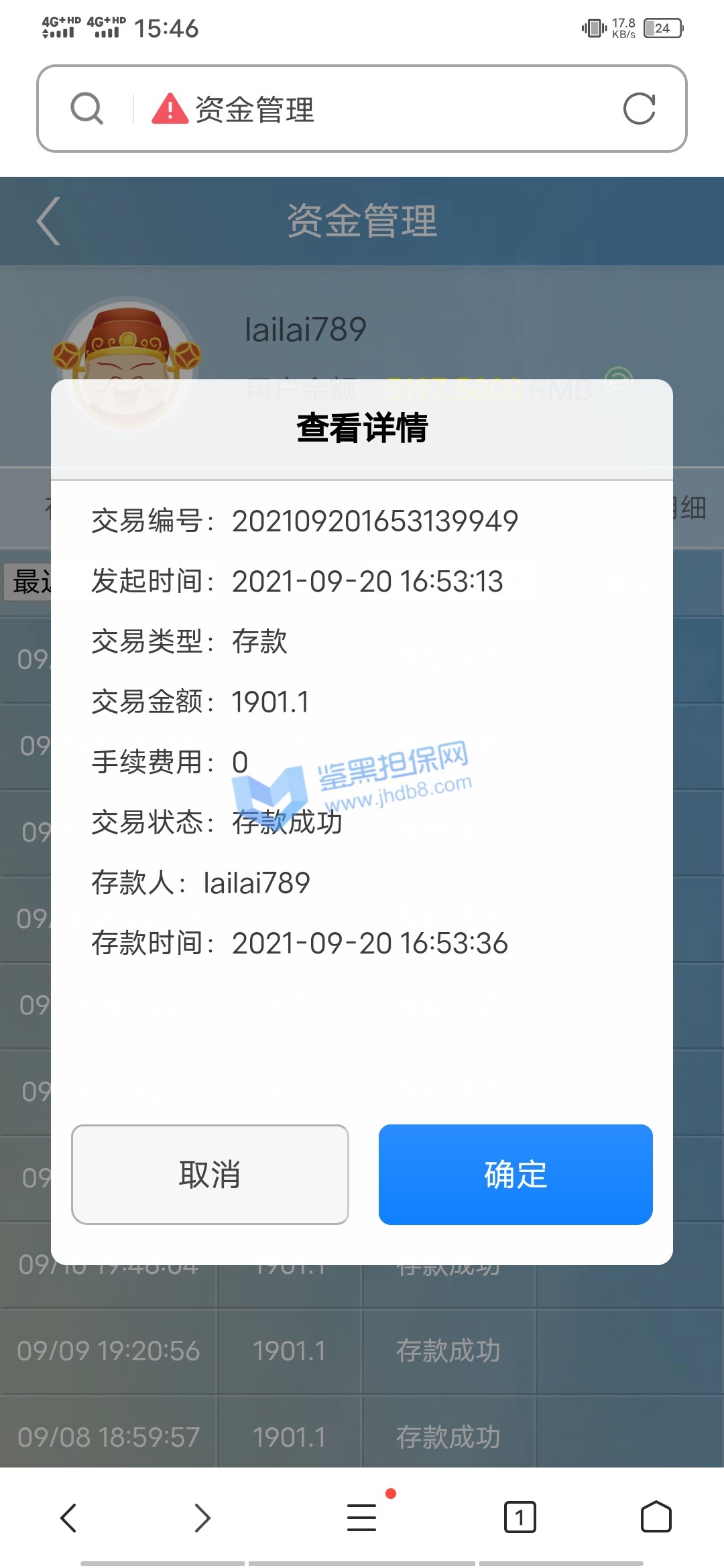Tap 取消 to cancel the dialog

210,1174
